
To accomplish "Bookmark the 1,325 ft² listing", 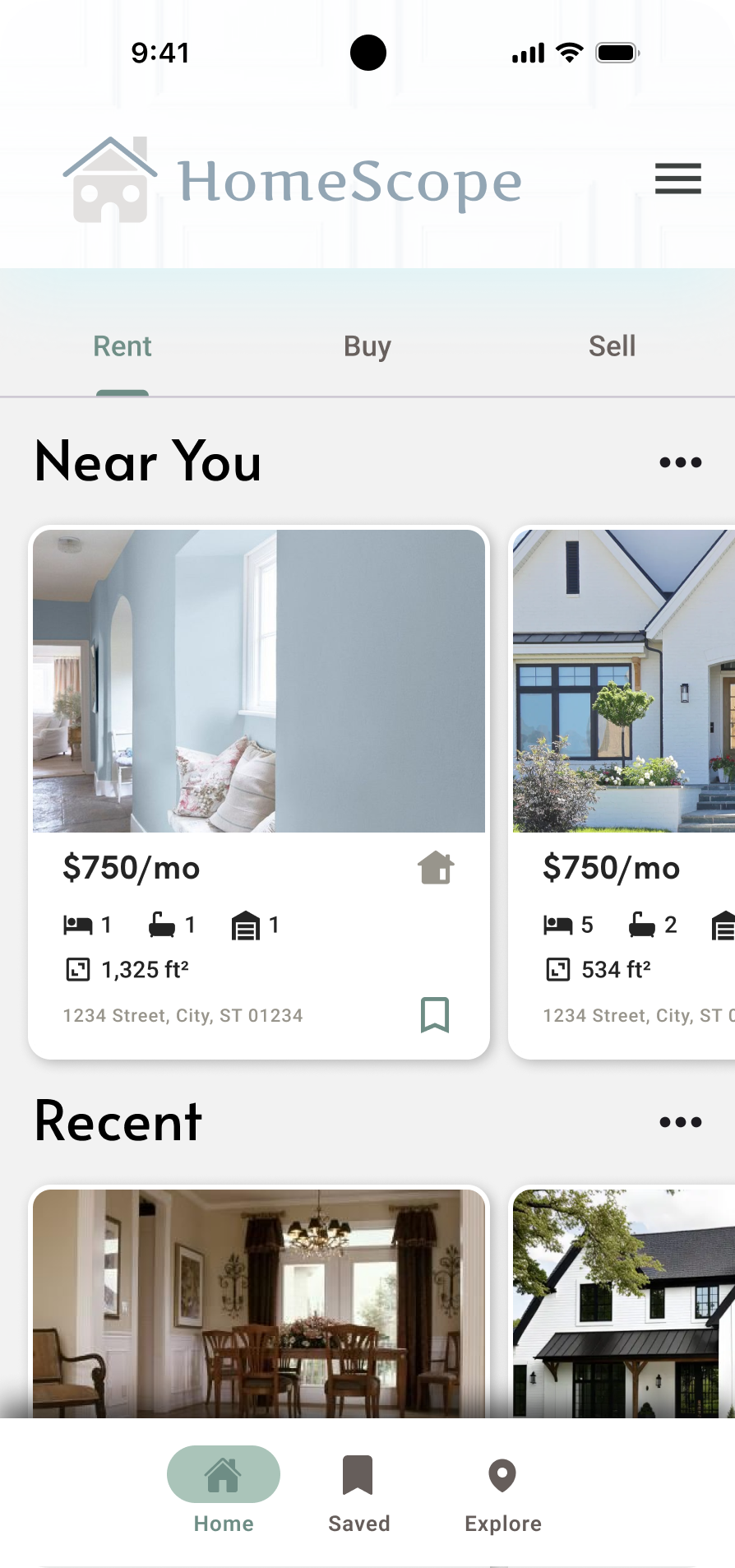I will click(x=435, y=1014).
